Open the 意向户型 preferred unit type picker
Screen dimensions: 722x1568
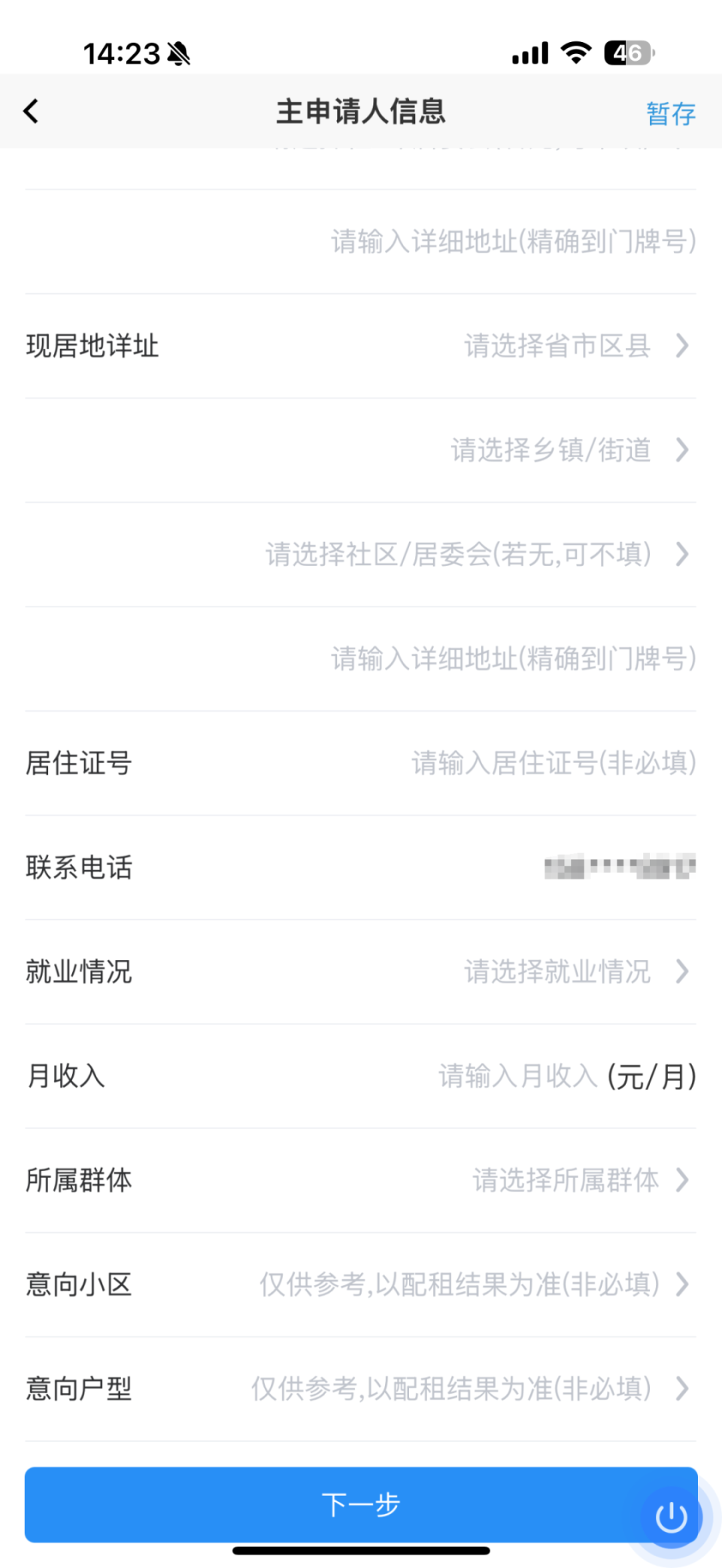pos(460,1389)
